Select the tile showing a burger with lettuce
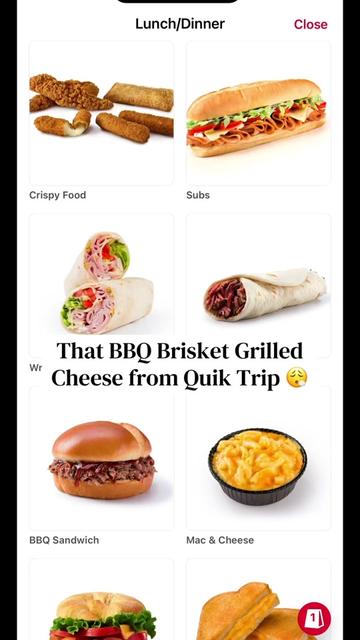Image resolution: width=360 pixels, height=640 pixels. [101, 599]
